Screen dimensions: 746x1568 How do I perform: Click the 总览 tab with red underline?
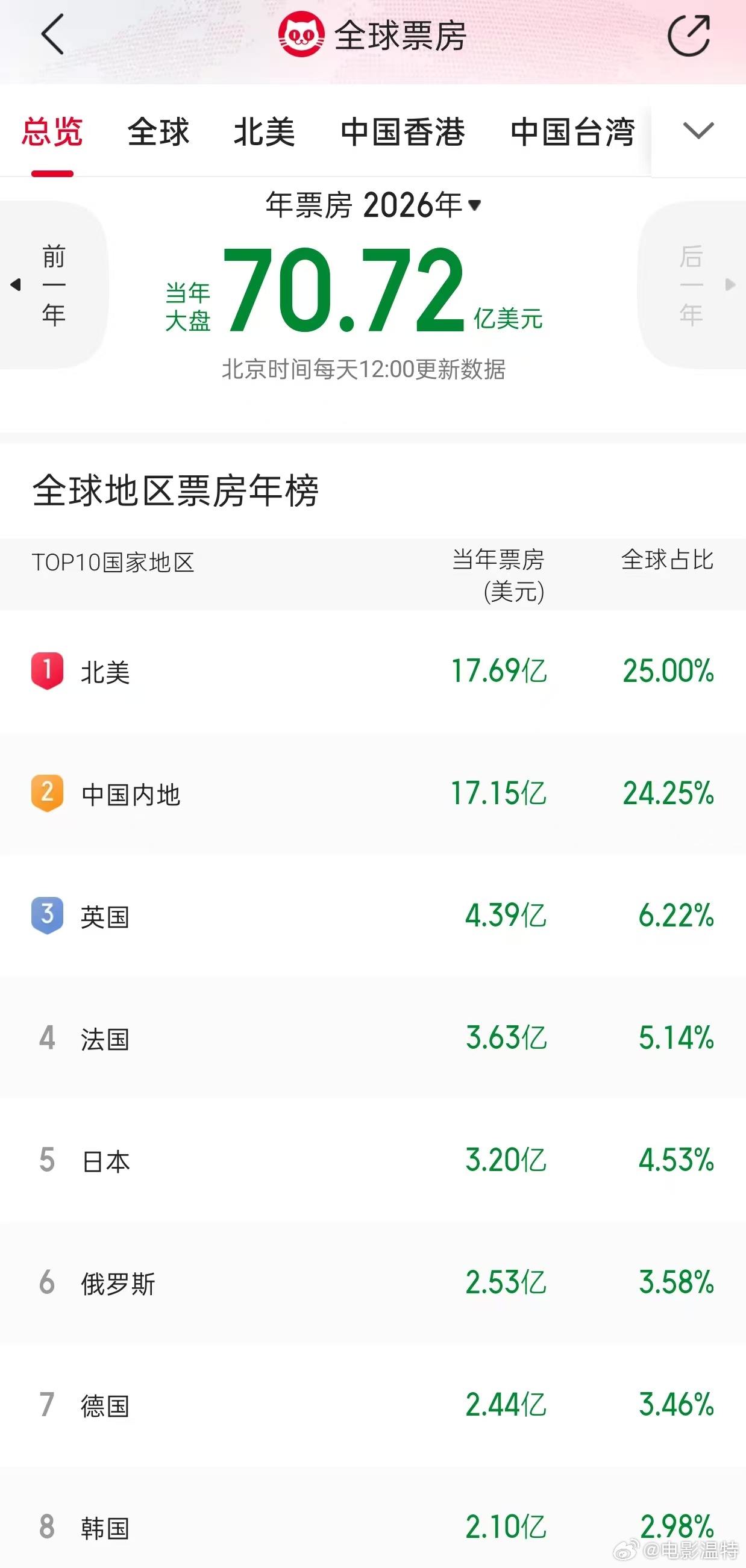click(x=52, y=132)
